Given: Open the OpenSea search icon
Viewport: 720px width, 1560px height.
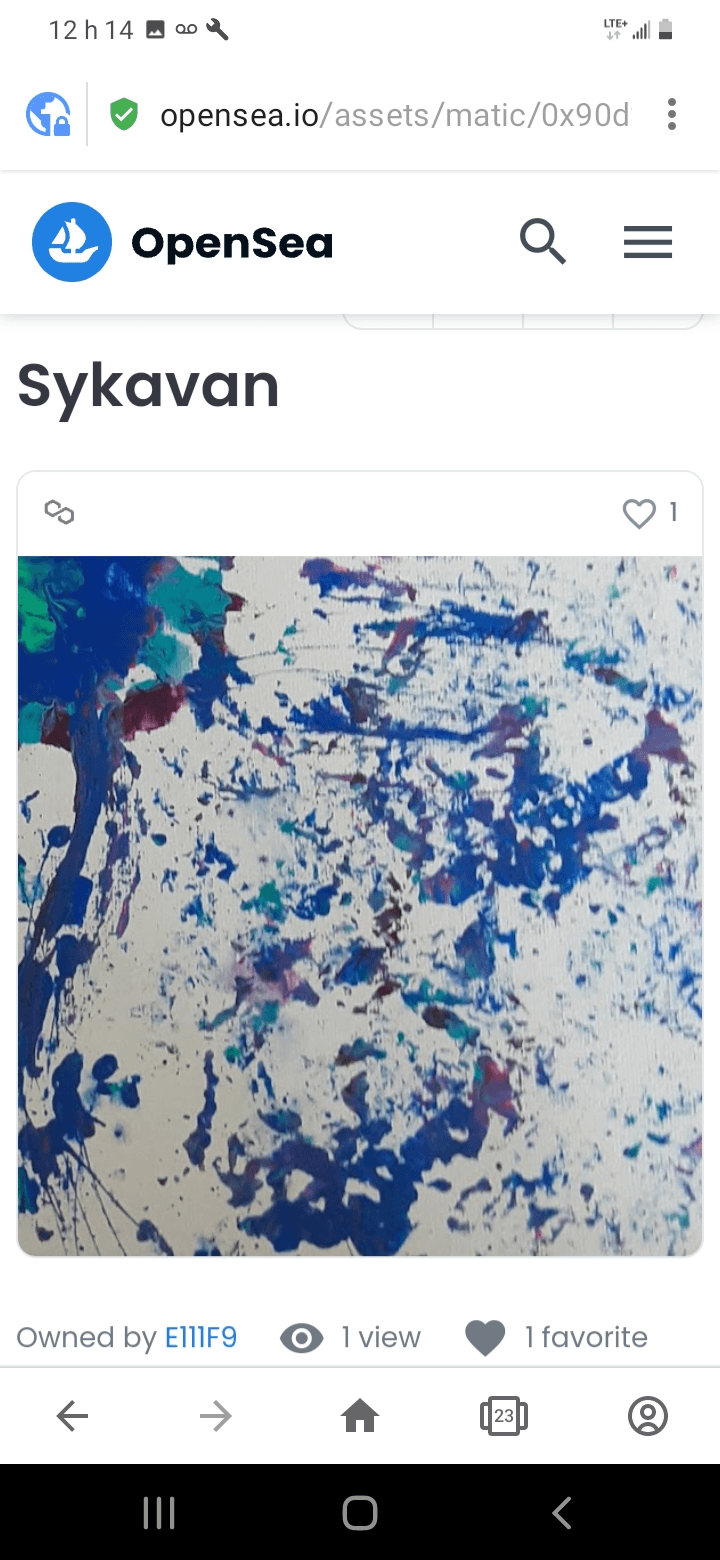Looking at the screenshot, I should pyautogui.click(x=543, y=242).
